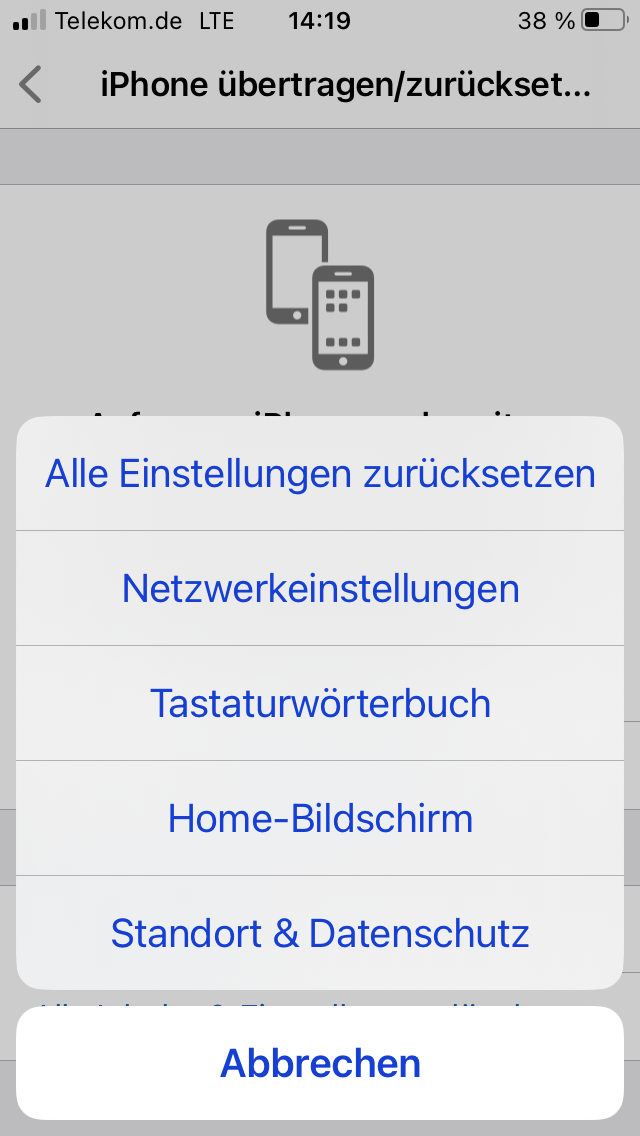Viewport: 640px width, 1136px height.
Task: Select Standort & Datenschutz option
Action: (320, 934)
